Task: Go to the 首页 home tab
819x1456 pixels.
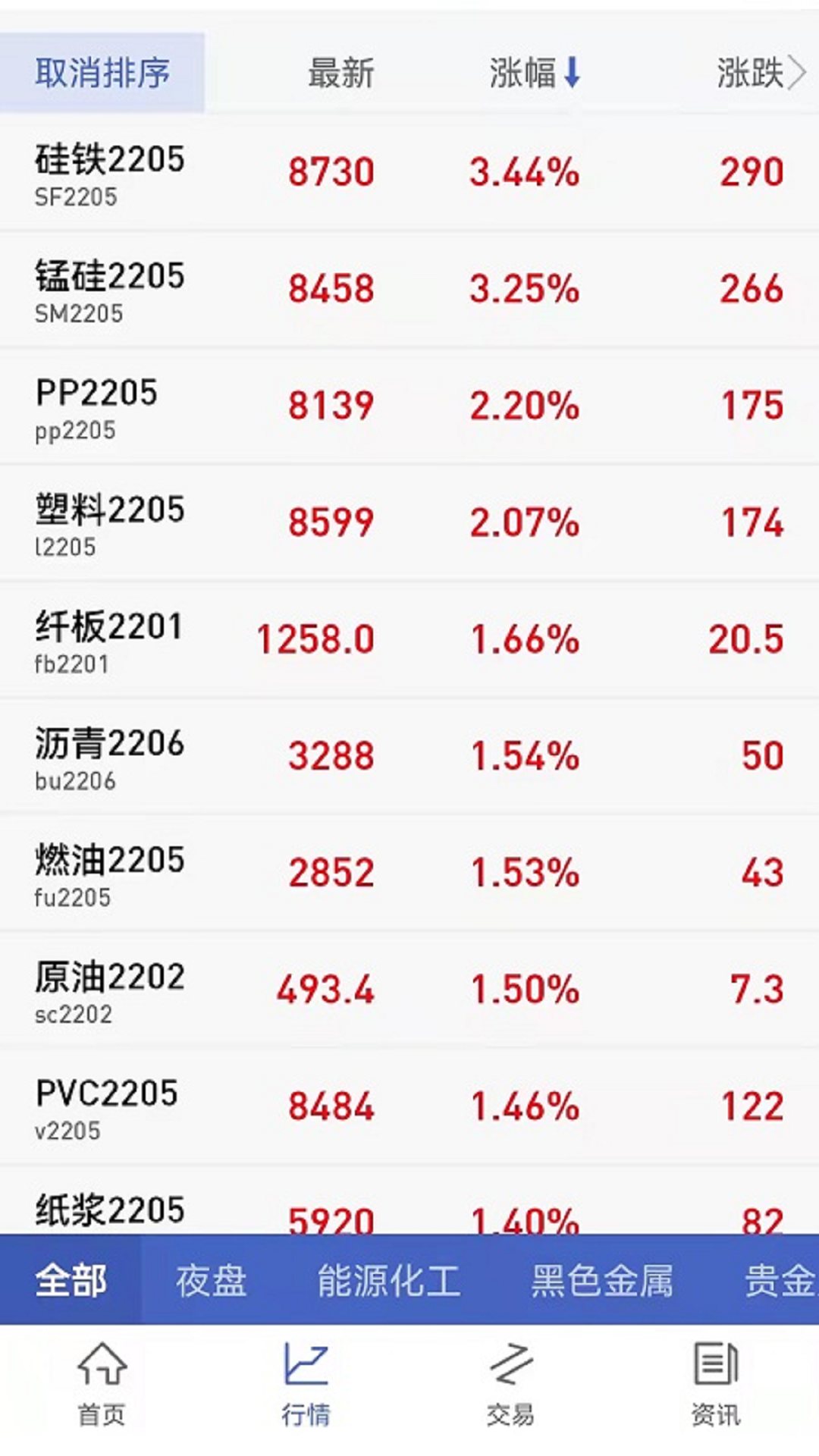Action: 102,1385
